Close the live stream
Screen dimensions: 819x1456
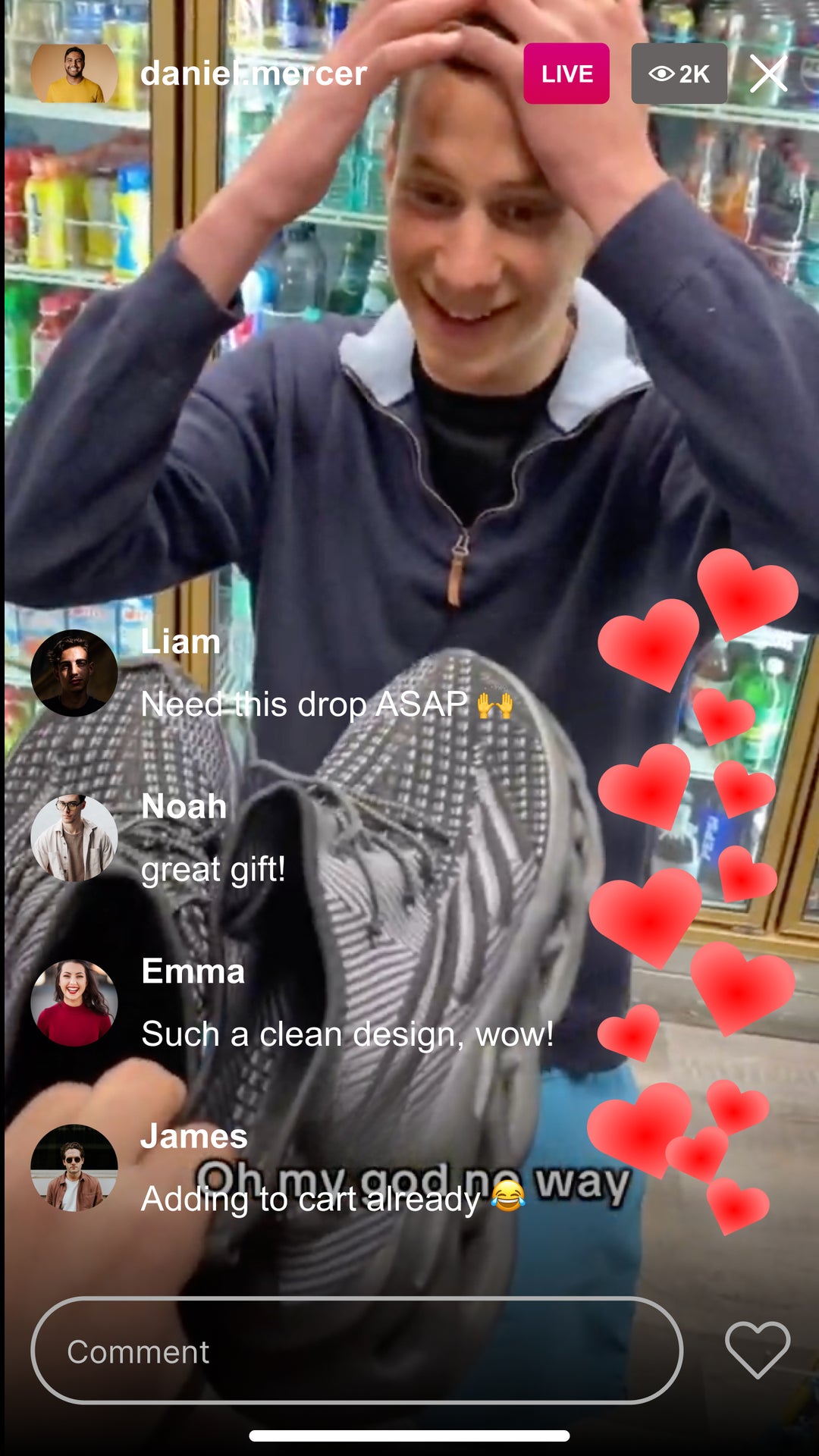768,74
